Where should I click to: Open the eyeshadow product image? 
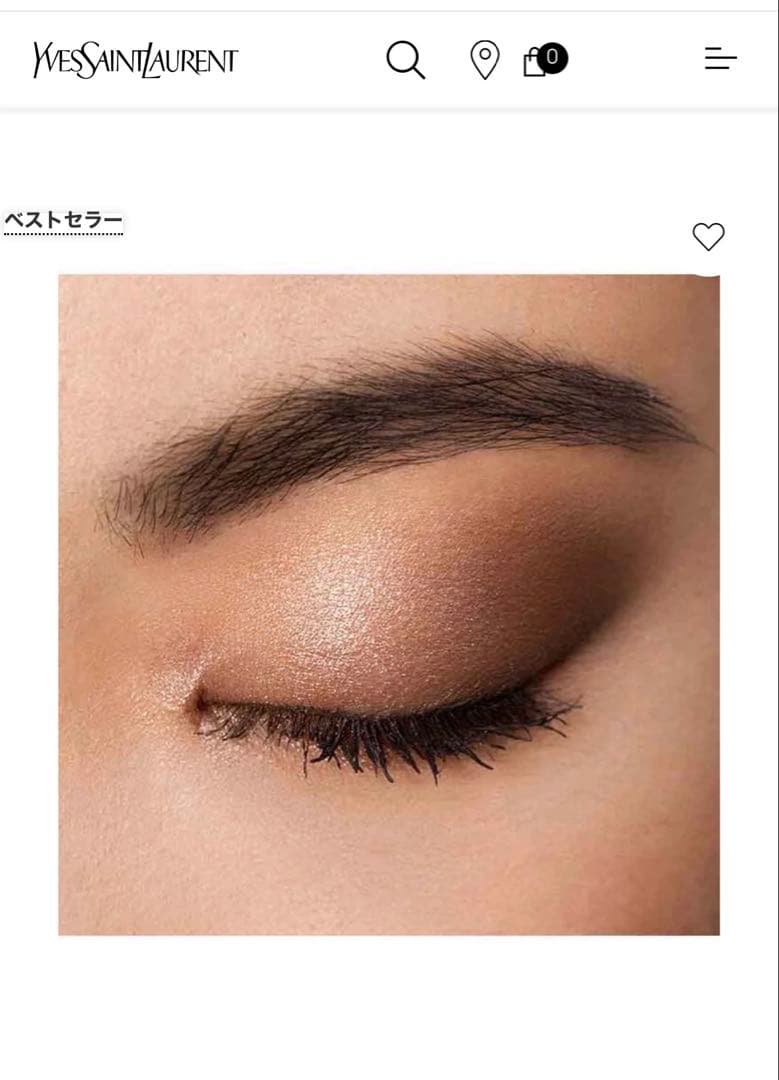coord(388,604)
